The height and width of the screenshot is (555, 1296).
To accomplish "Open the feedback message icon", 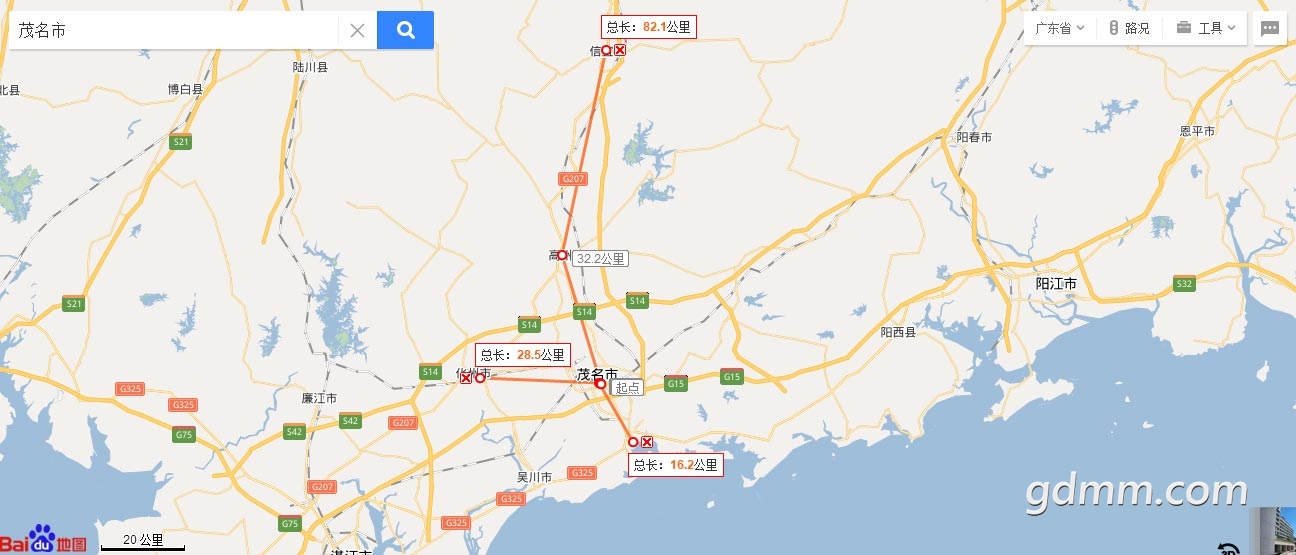I will [1270, 28].
